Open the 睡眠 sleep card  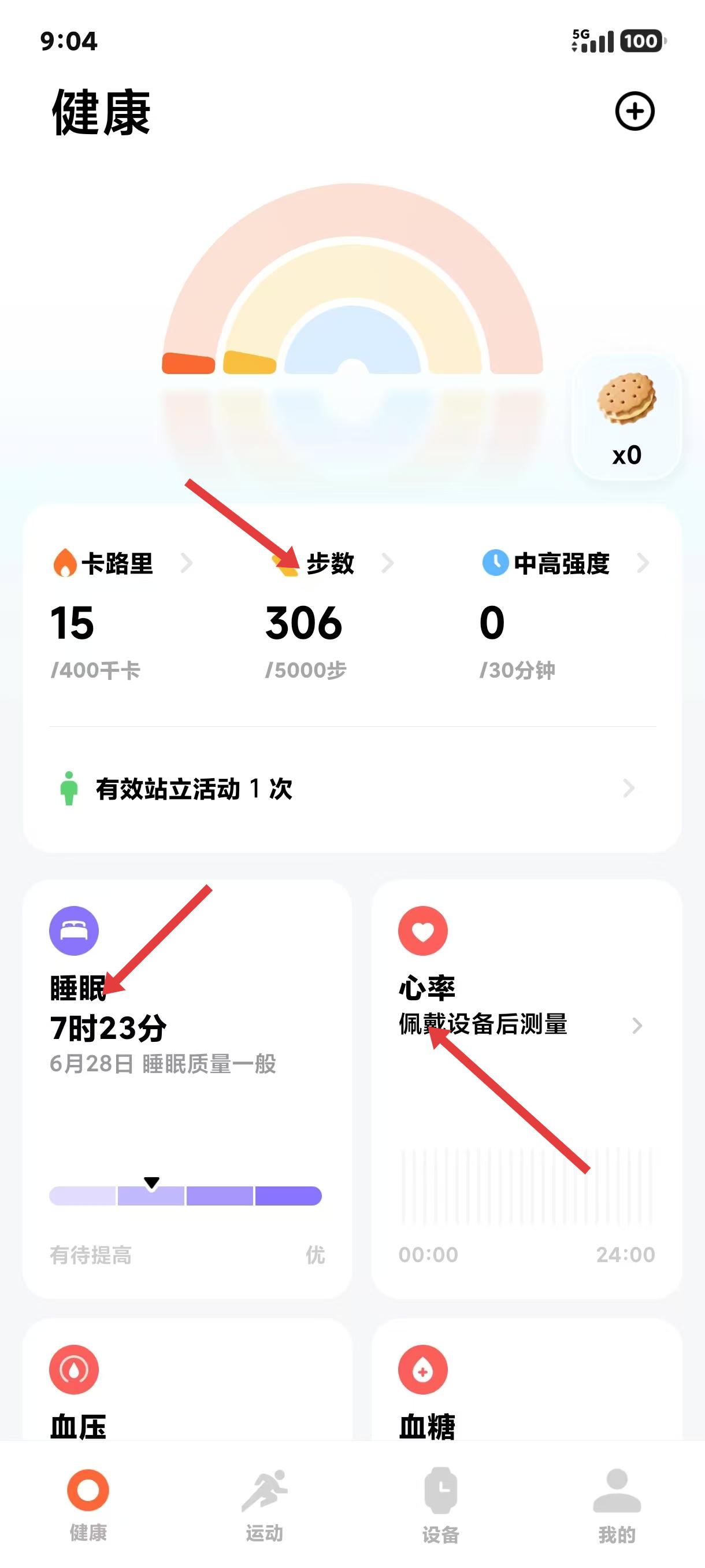coord(187,1090)
